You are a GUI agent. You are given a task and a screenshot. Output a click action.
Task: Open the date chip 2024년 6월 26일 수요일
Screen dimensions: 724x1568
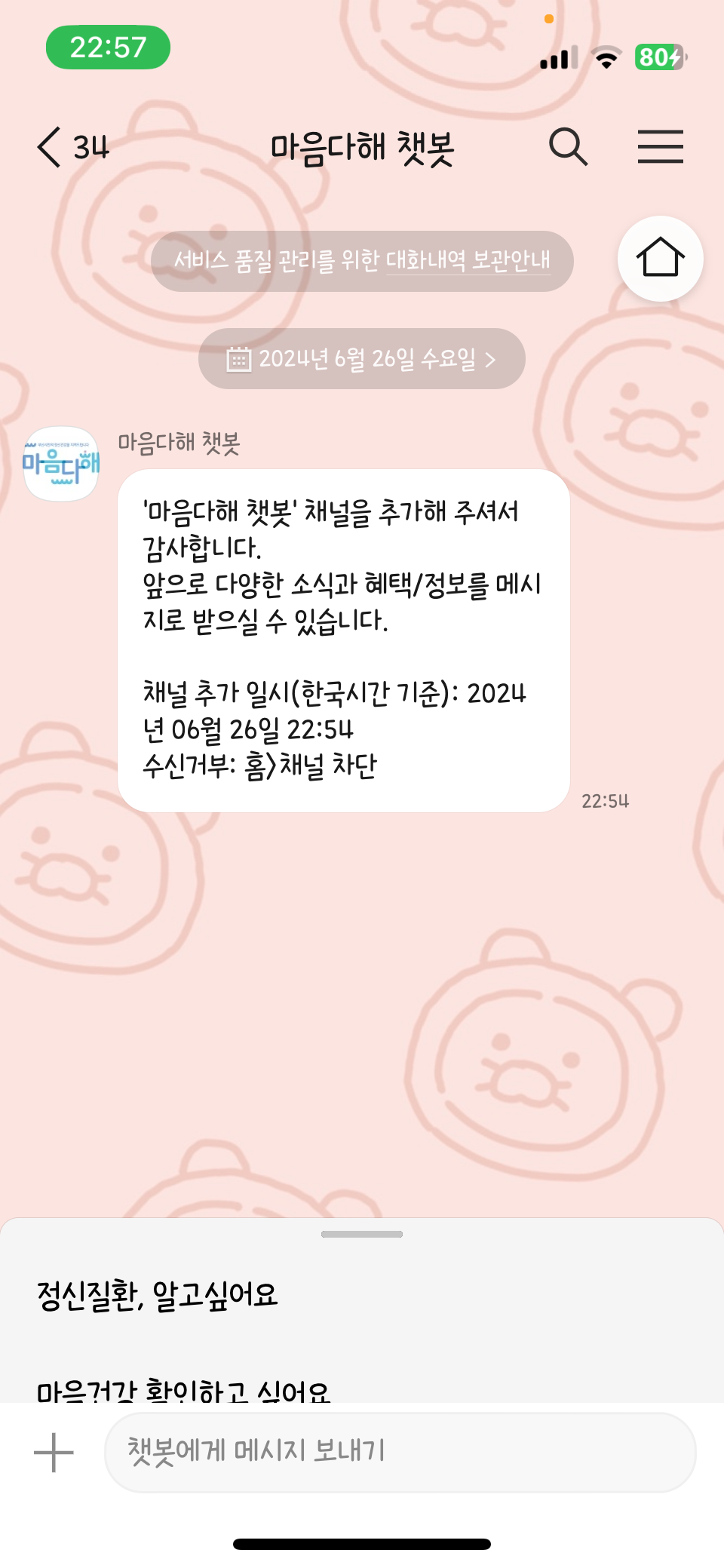coord(362,359)
